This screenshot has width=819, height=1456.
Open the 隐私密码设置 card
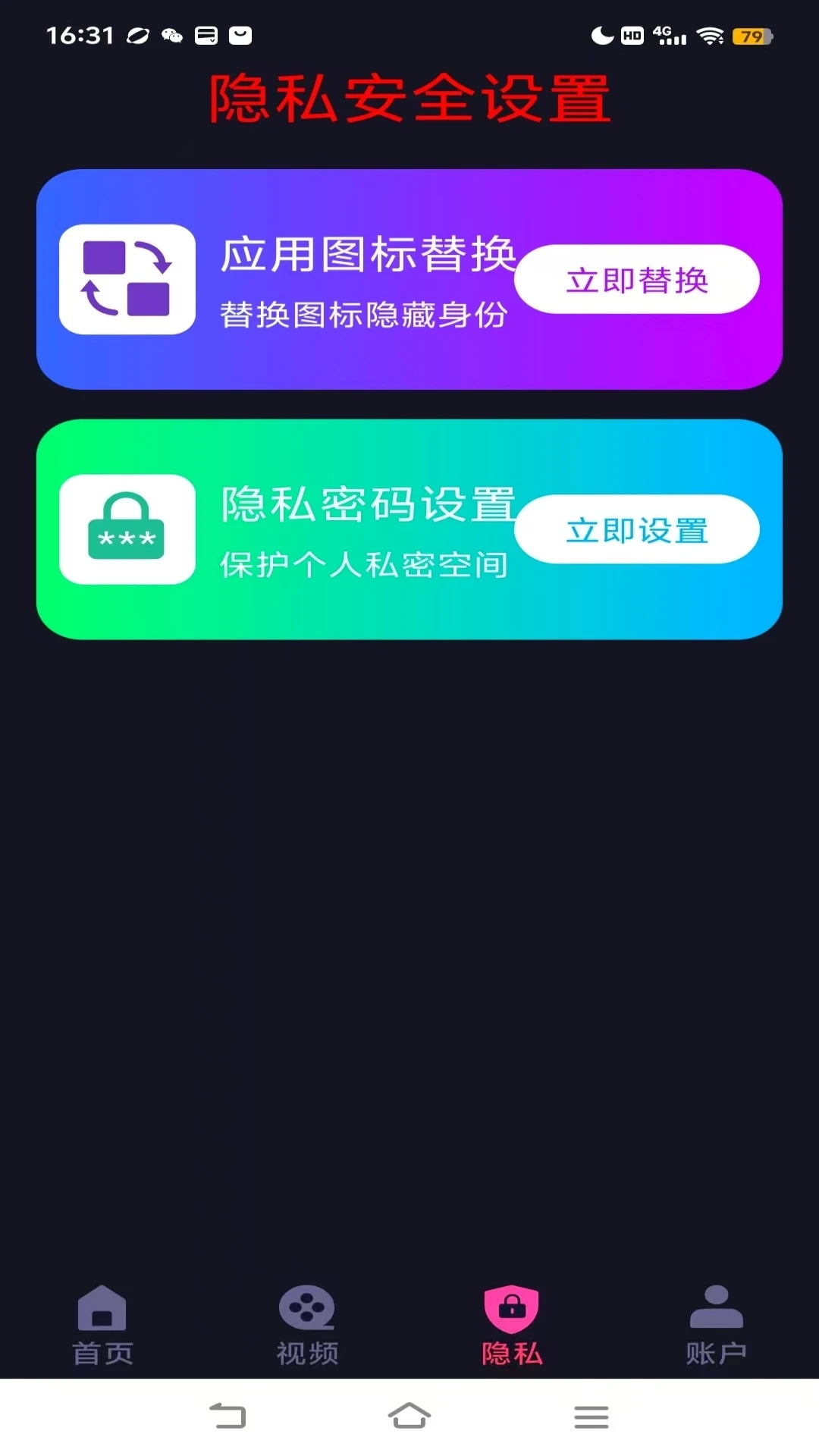pos(409,529)
